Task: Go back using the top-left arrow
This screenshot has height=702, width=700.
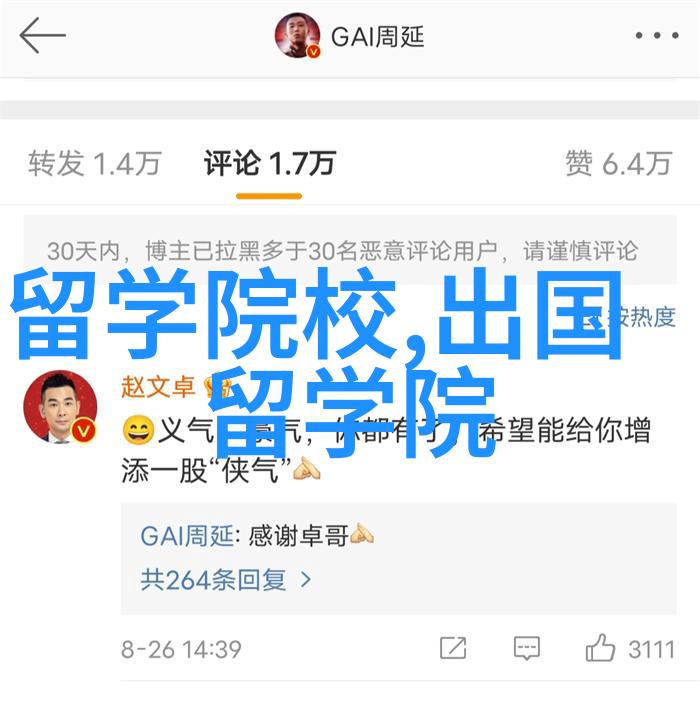Action: (x=42, y=37)
